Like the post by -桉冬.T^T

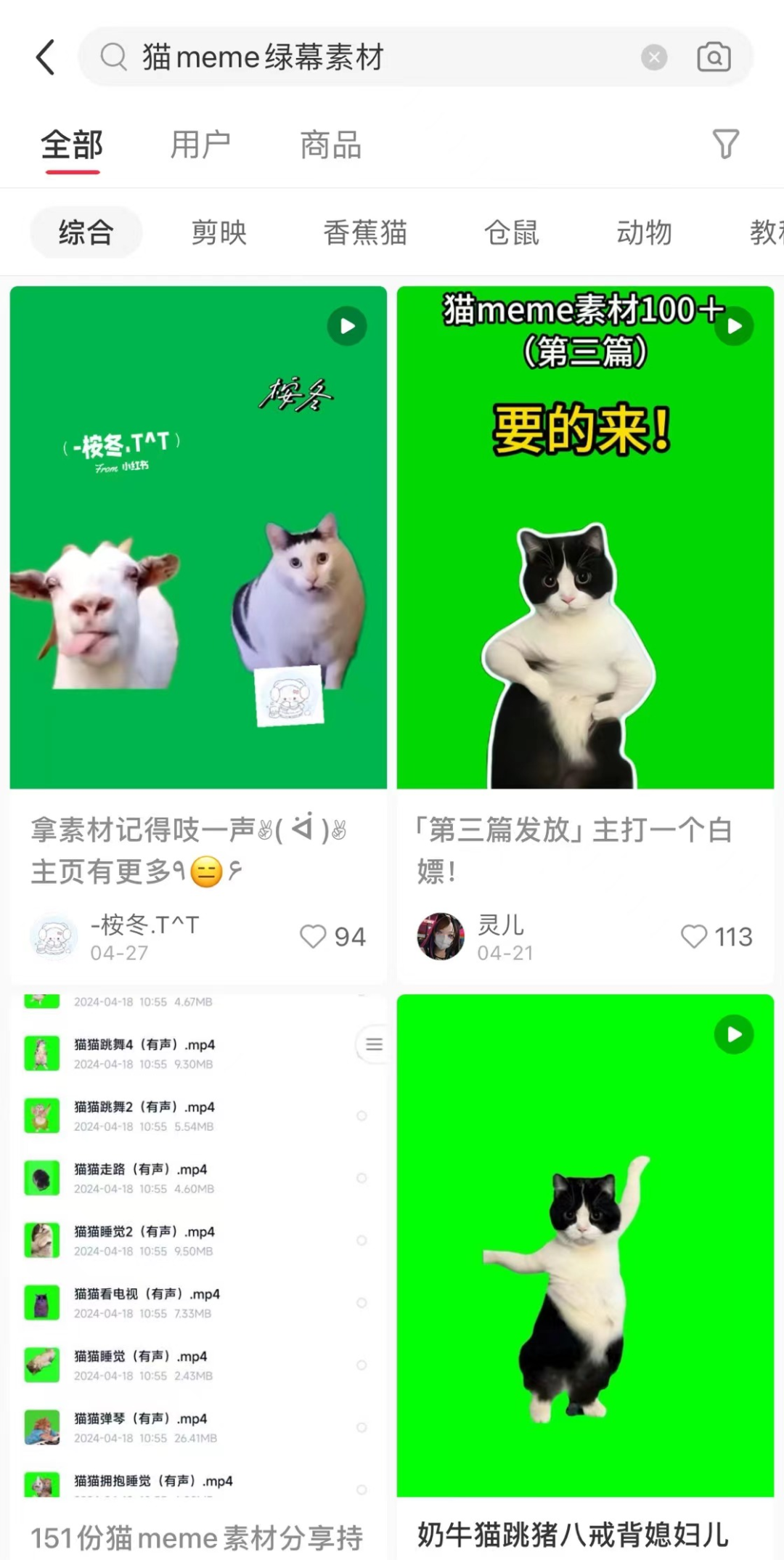pyautogui.click(x=313, y=936)
